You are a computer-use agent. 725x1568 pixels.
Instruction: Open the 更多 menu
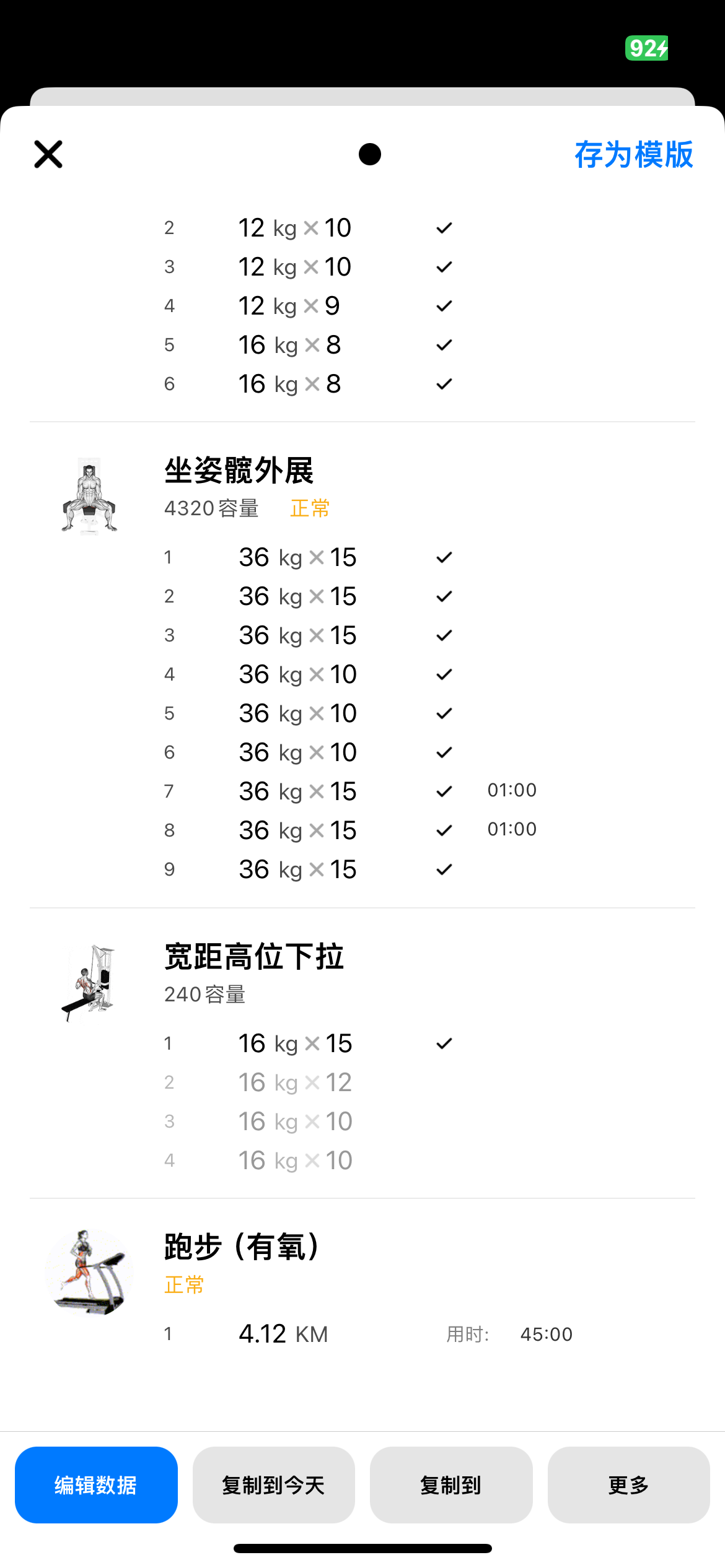[628, 1484]
